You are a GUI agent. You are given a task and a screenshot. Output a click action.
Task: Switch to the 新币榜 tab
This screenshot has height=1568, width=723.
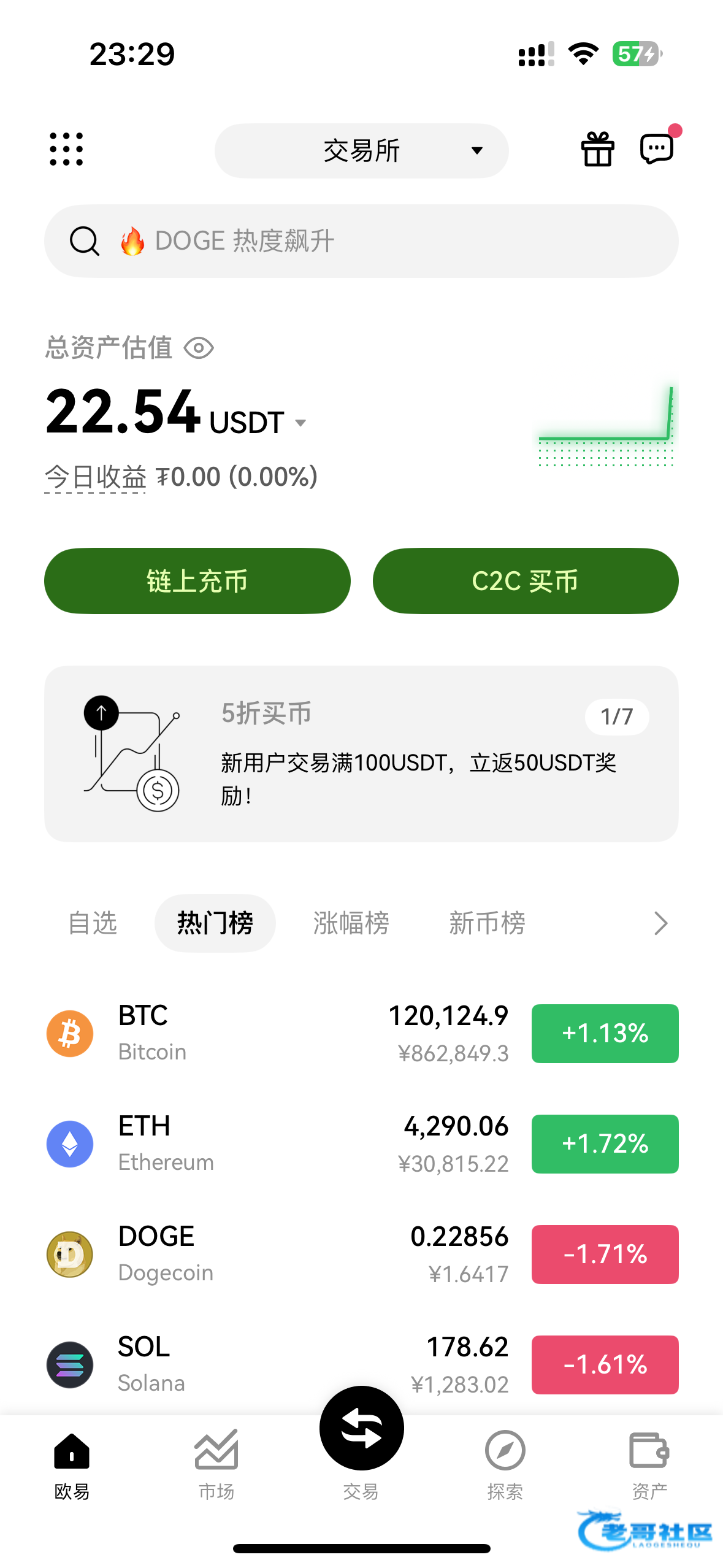click(x=488, y=923)
